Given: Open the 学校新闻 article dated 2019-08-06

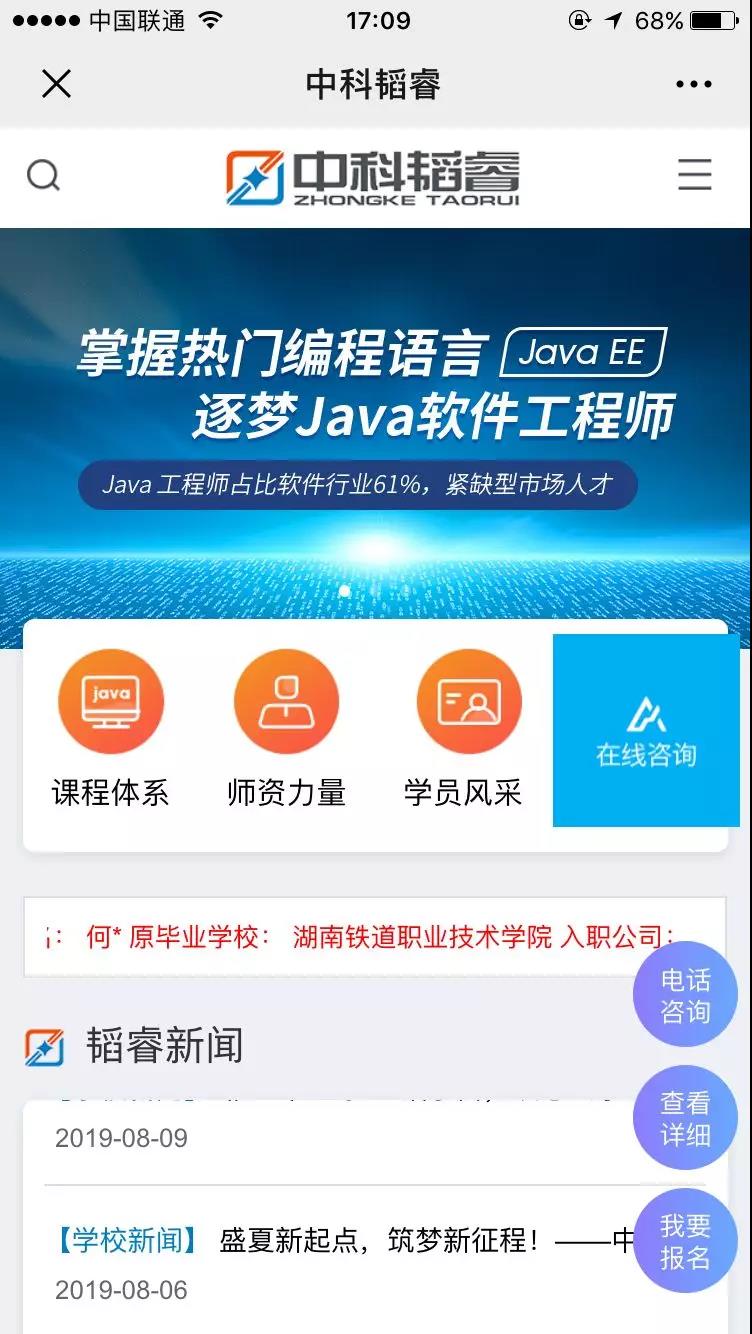Looking at the screenshot, I should pos(340,1242).
